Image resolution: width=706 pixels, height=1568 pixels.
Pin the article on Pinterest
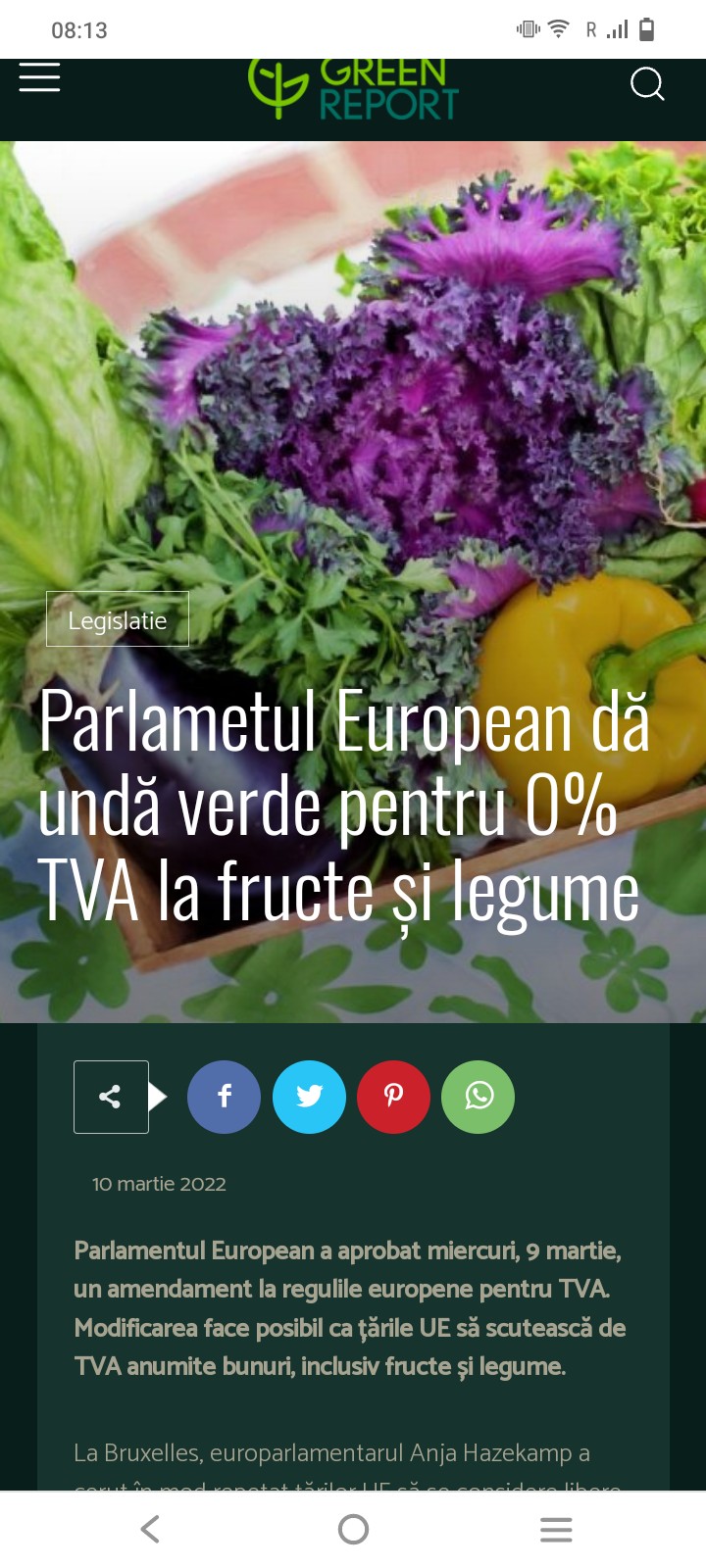393,1097
